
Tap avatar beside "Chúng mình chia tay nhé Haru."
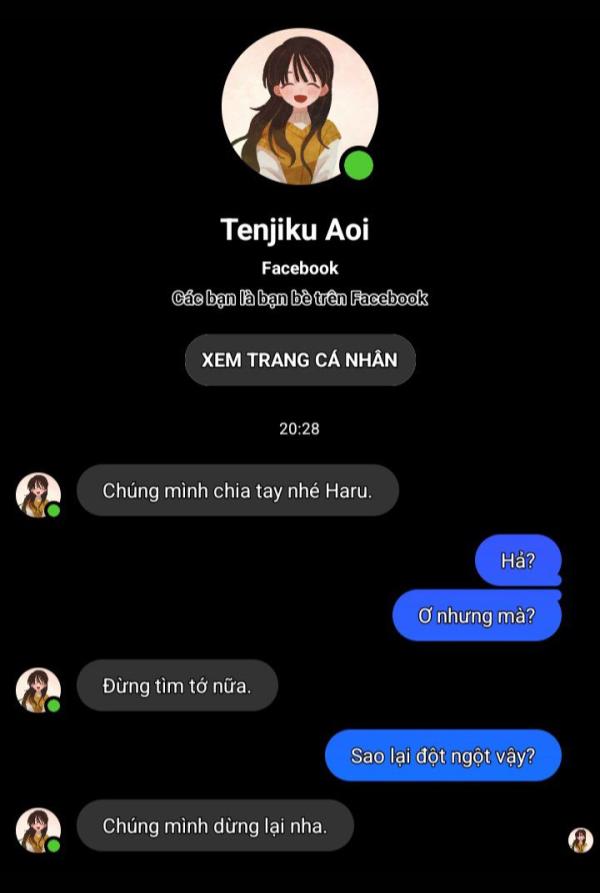click(x=38, y=494)
